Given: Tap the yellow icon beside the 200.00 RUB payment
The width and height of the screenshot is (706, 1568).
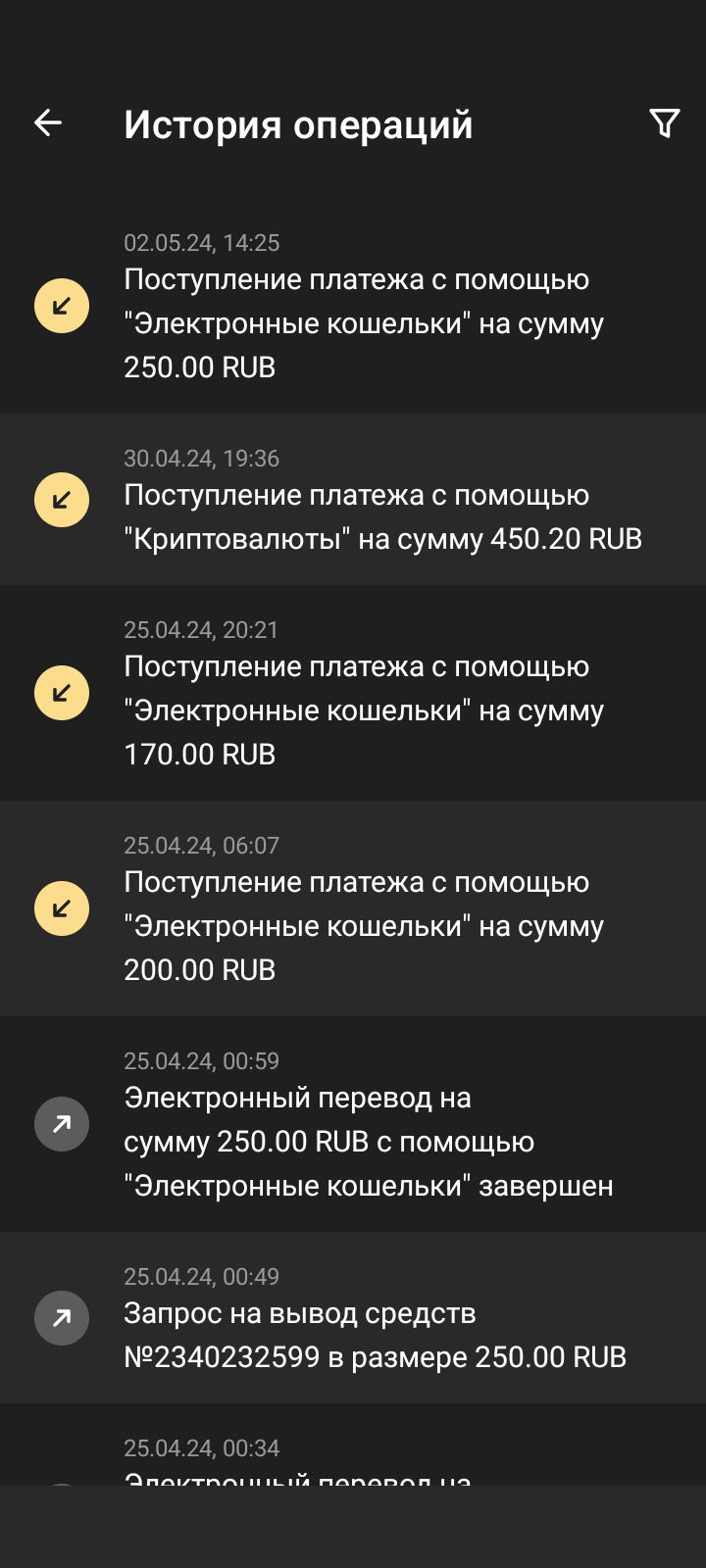Looking at the screenshot, I should coord(61,907).
